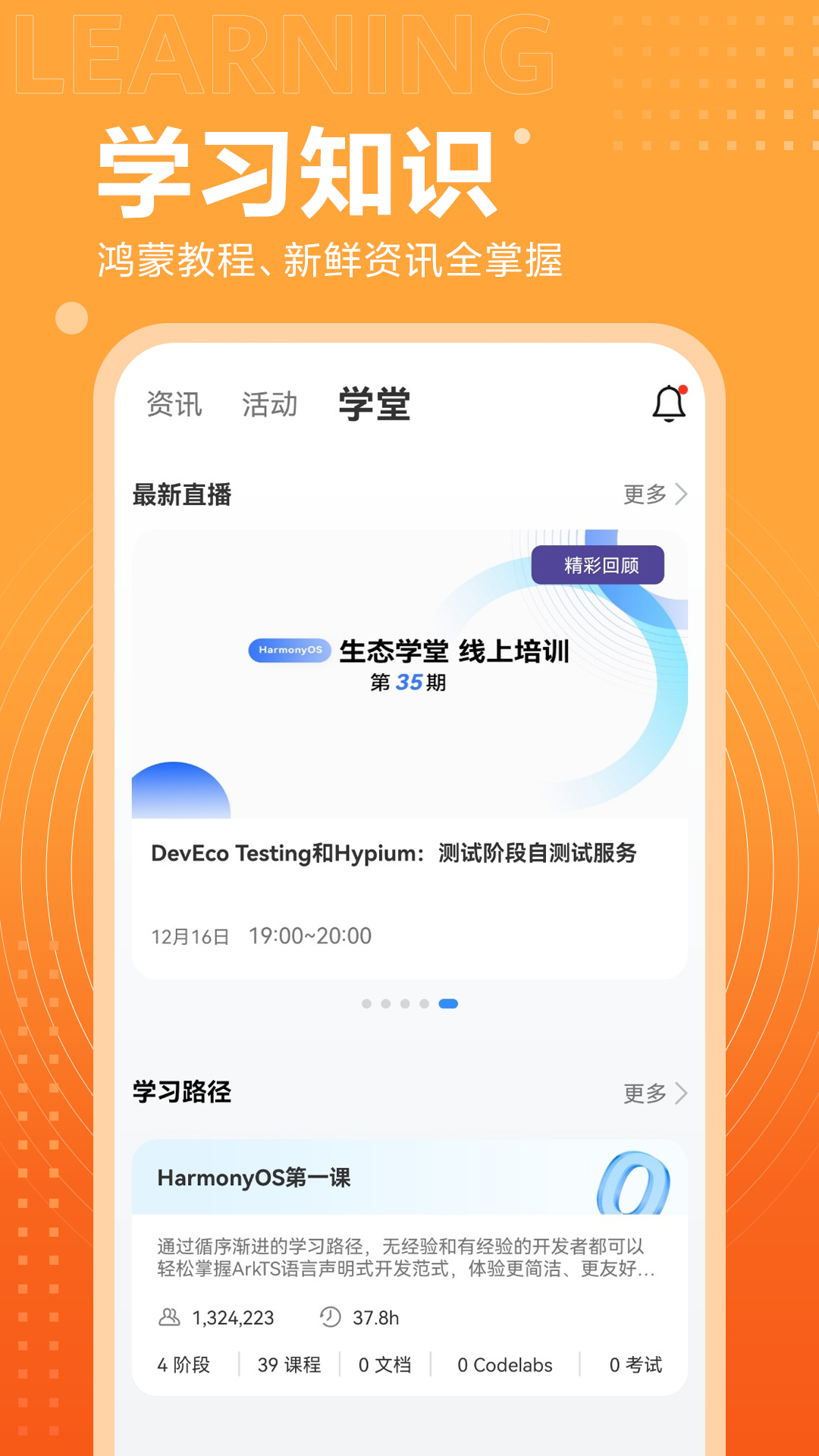The width and height of the screenshot is (819, 1456).
Task: Click the red dot on the notification bell
Action: [x=683, y=391]
